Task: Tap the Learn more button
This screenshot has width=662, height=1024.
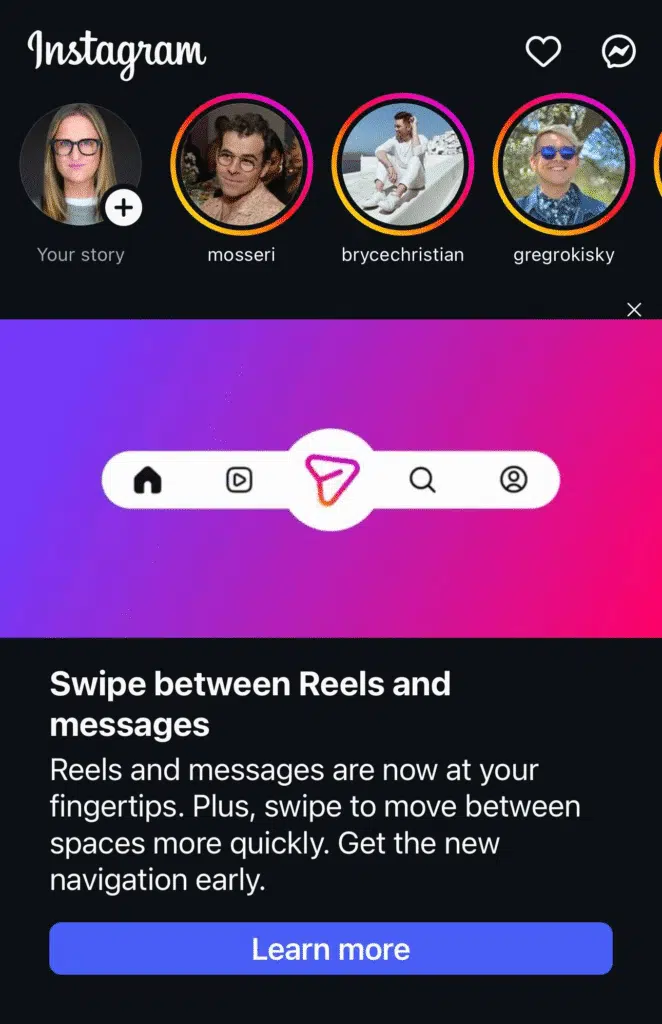Action: tap(330, 948)
